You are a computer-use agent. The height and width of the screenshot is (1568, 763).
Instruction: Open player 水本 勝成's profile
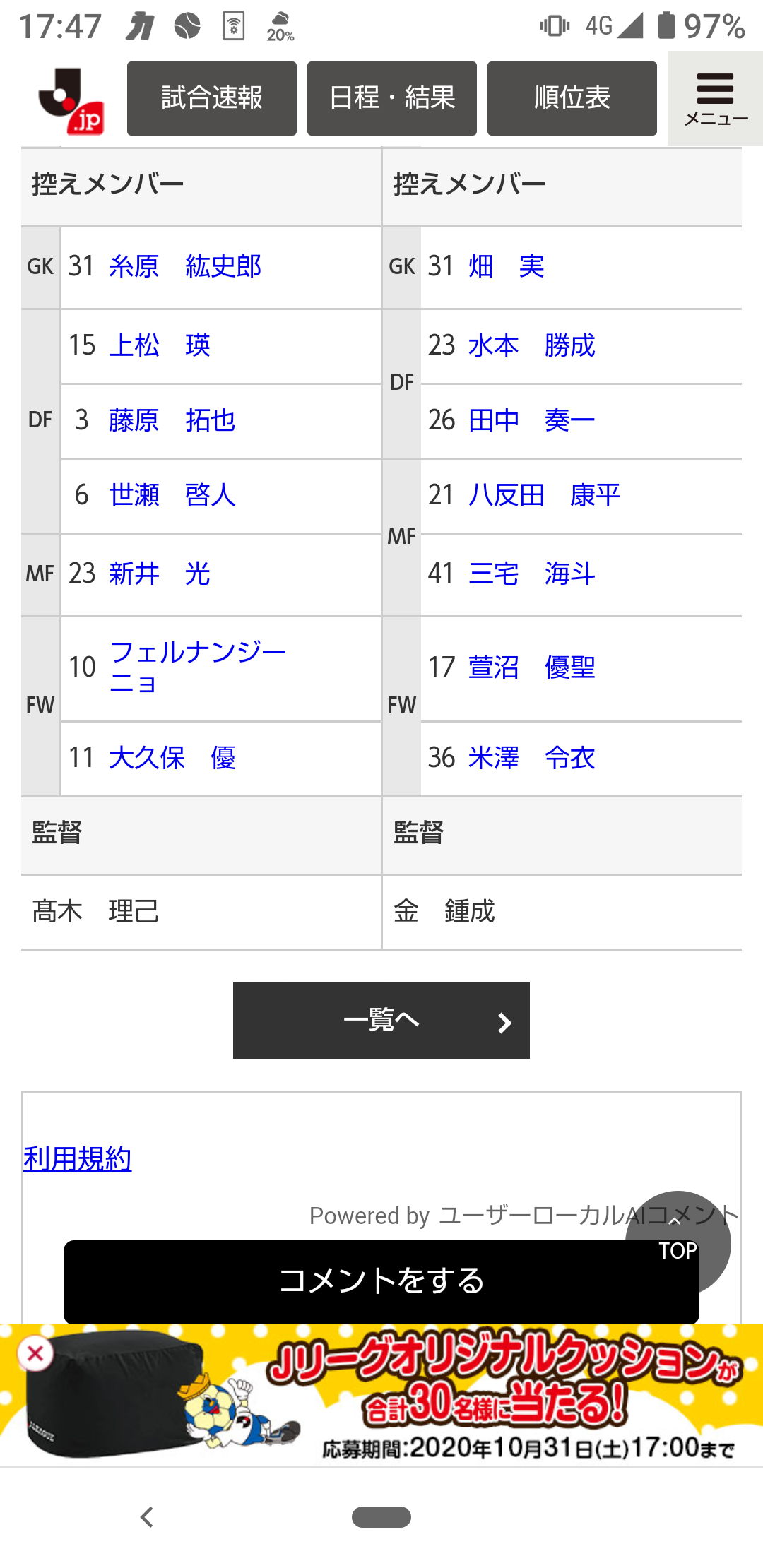point(531,345)
